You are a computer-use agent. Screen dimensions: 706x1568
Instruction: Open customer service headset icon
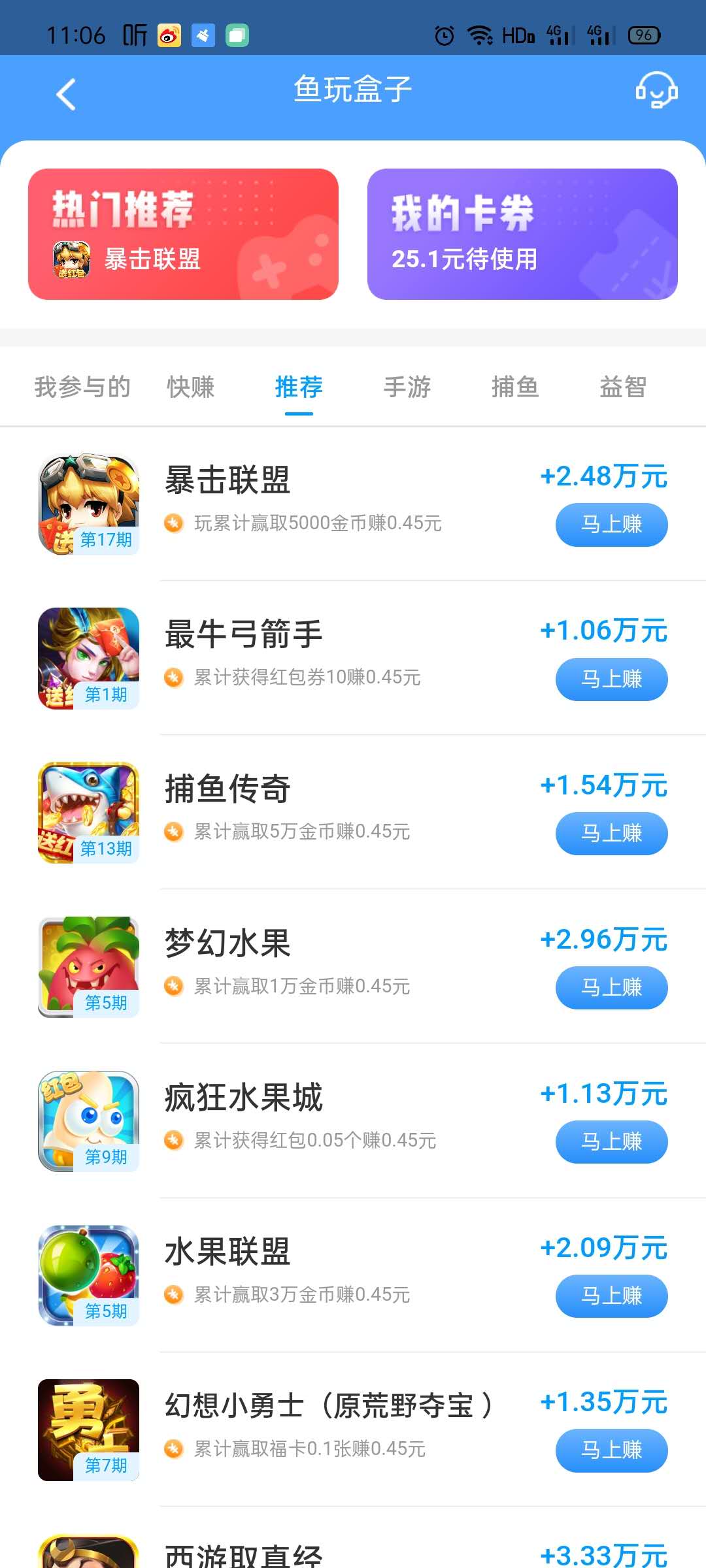656,91
